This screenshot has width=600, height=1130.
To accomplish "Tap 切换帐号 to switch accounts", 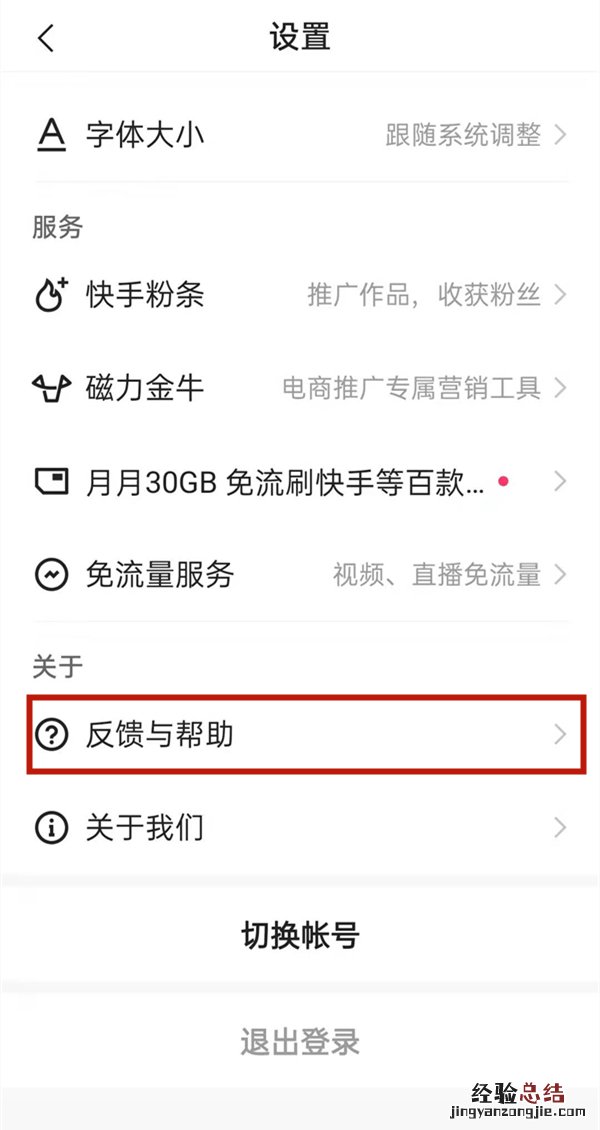I will coord(300,936).
